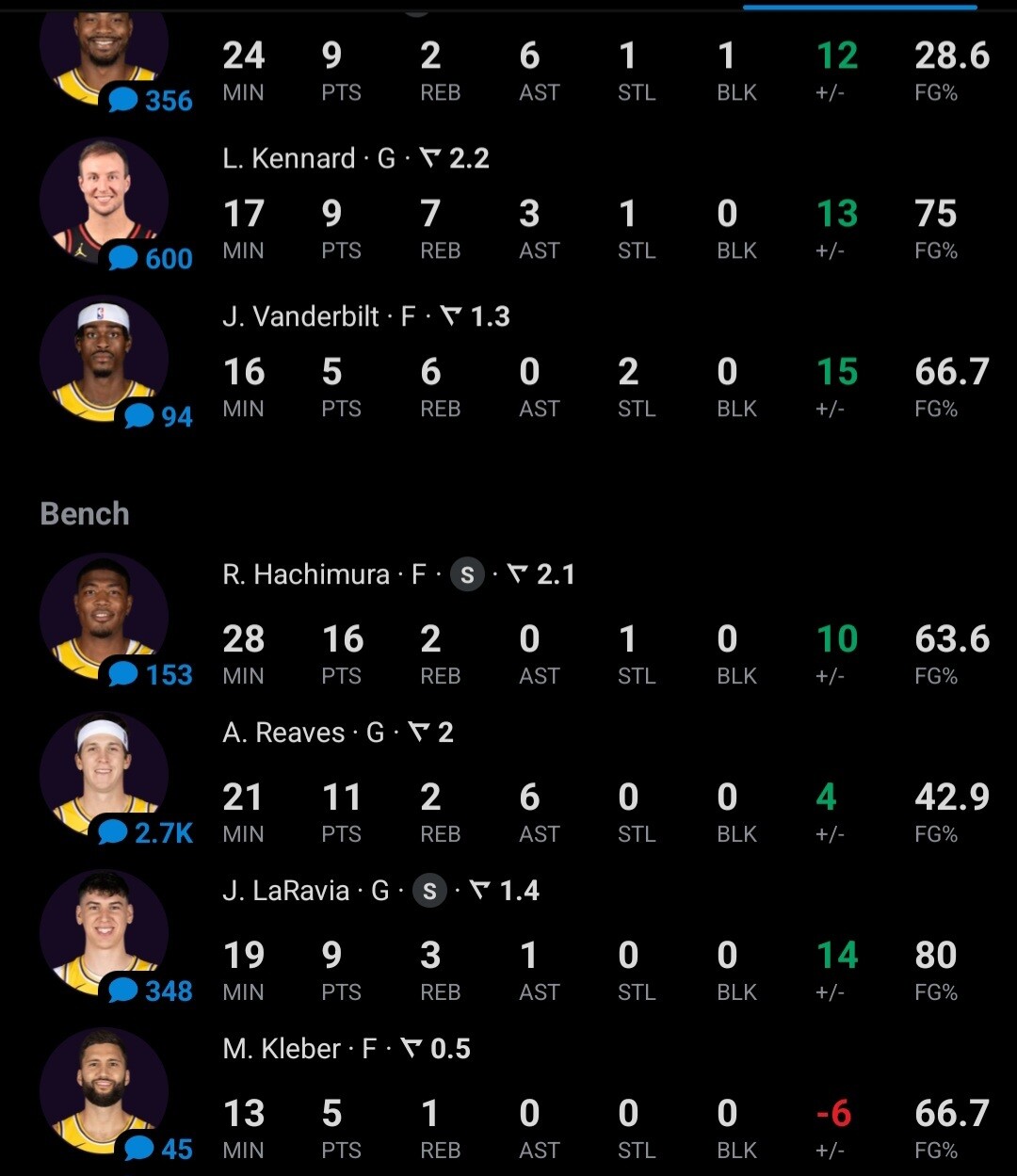The width and height of the screenshot is (1017, 1176).
Task: View the 94 comments on J. Vanderbilt
Action: [x=159, y=416]
